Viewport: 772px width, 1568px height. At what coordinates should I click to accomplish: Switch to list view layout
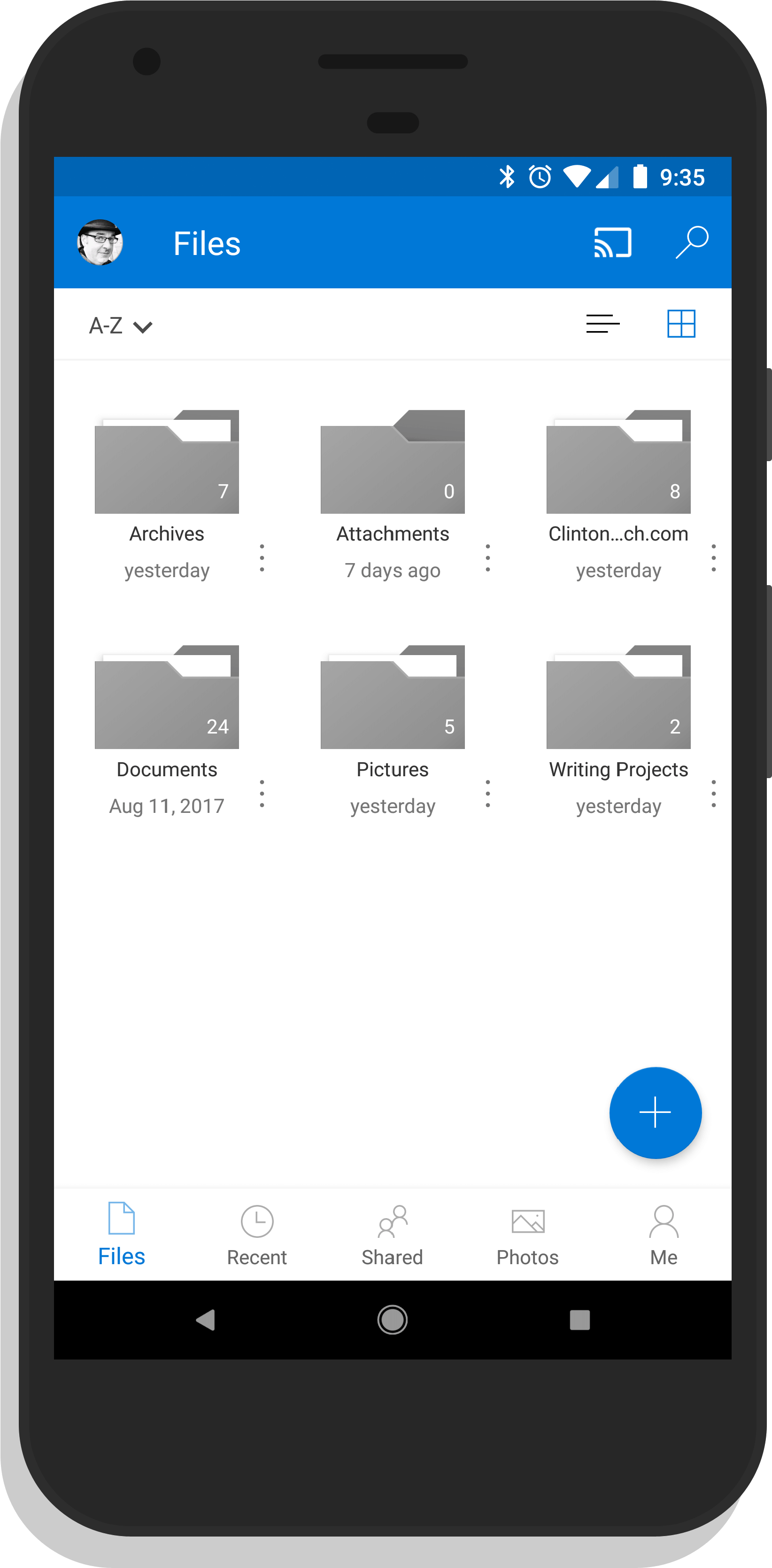(603, 323)
